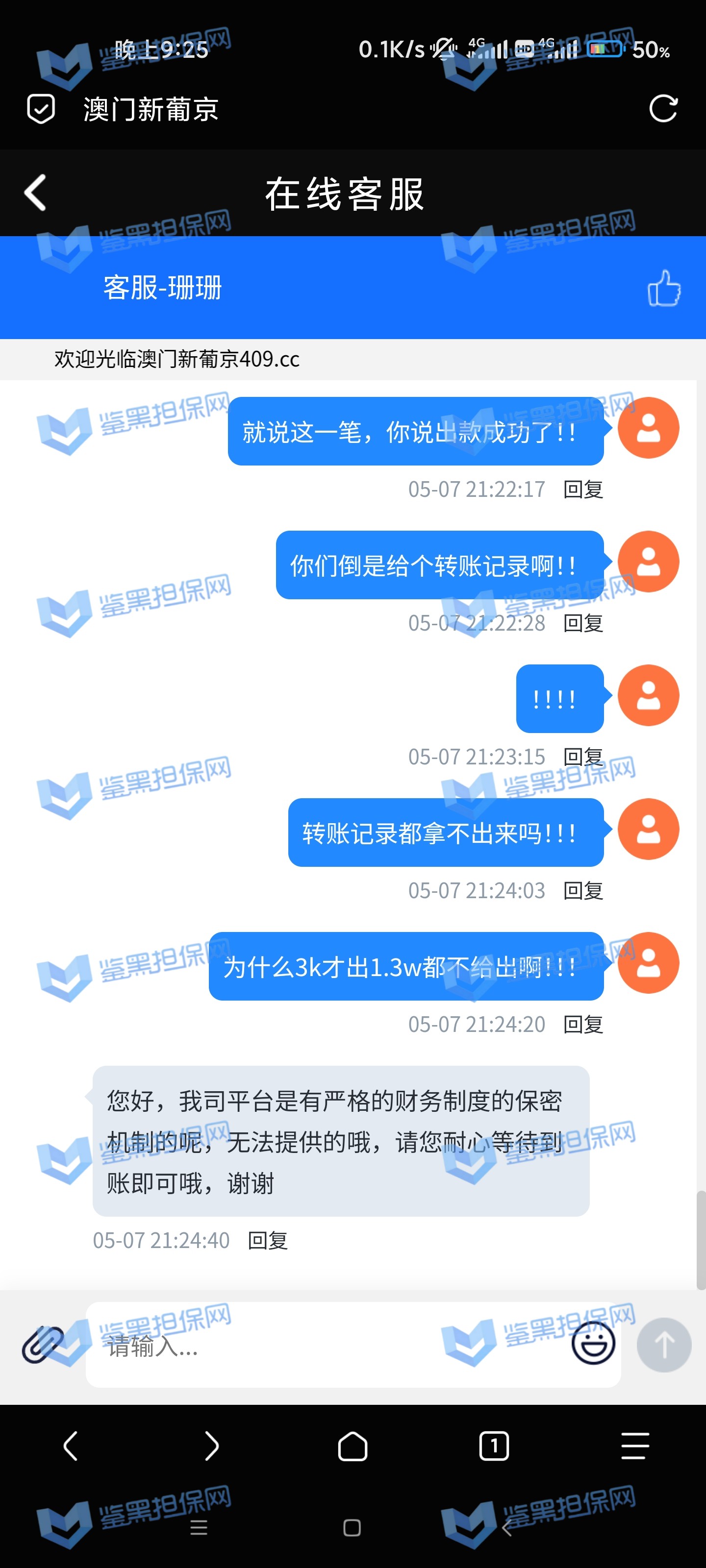
Task: Send the message with the arrow button
Action: 663,1345
